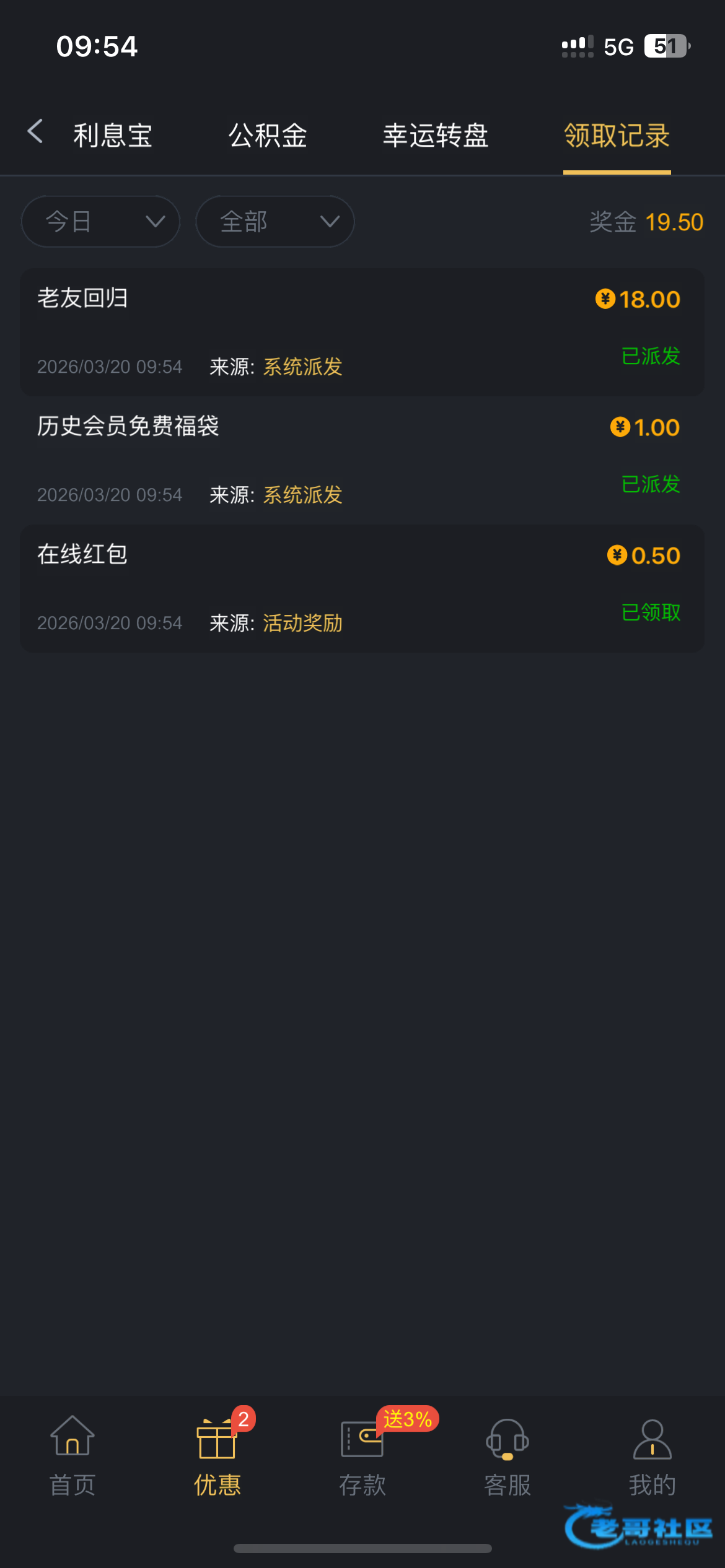Go back using the top-left arrow

point(35,131)
